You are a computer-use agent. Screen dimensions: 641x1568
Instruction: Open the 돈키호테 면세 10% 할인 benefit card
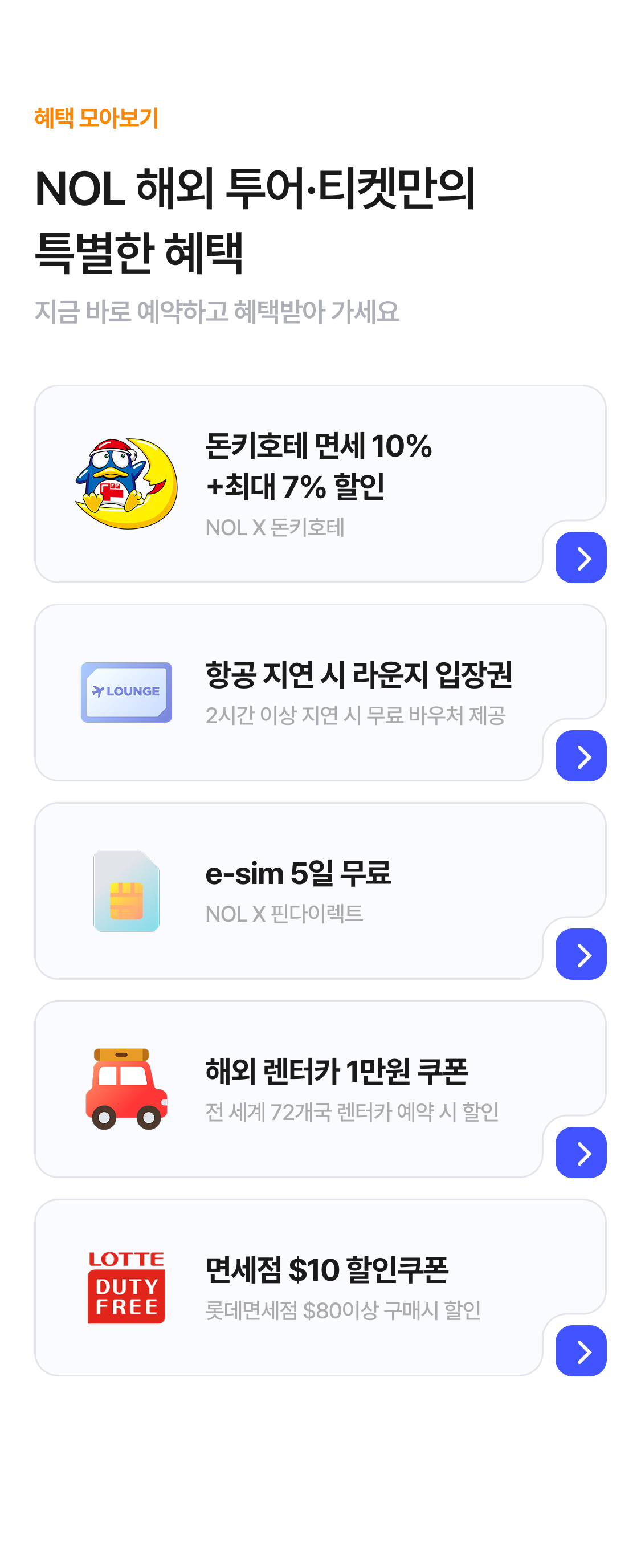pos(320,484)
